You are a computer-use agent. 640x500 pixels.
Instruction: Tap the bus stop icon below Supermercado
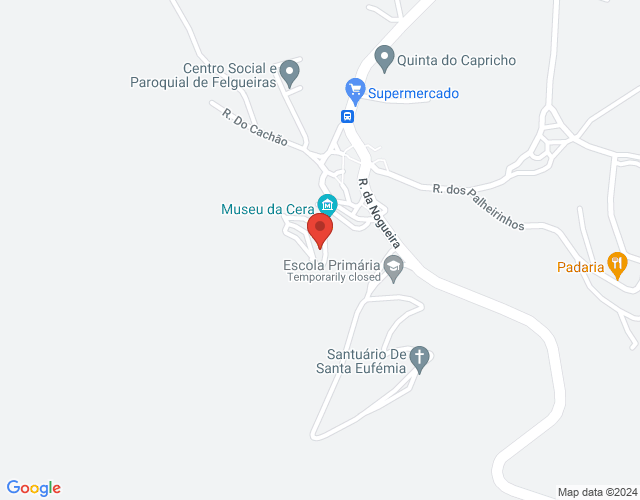pos(347,116)
